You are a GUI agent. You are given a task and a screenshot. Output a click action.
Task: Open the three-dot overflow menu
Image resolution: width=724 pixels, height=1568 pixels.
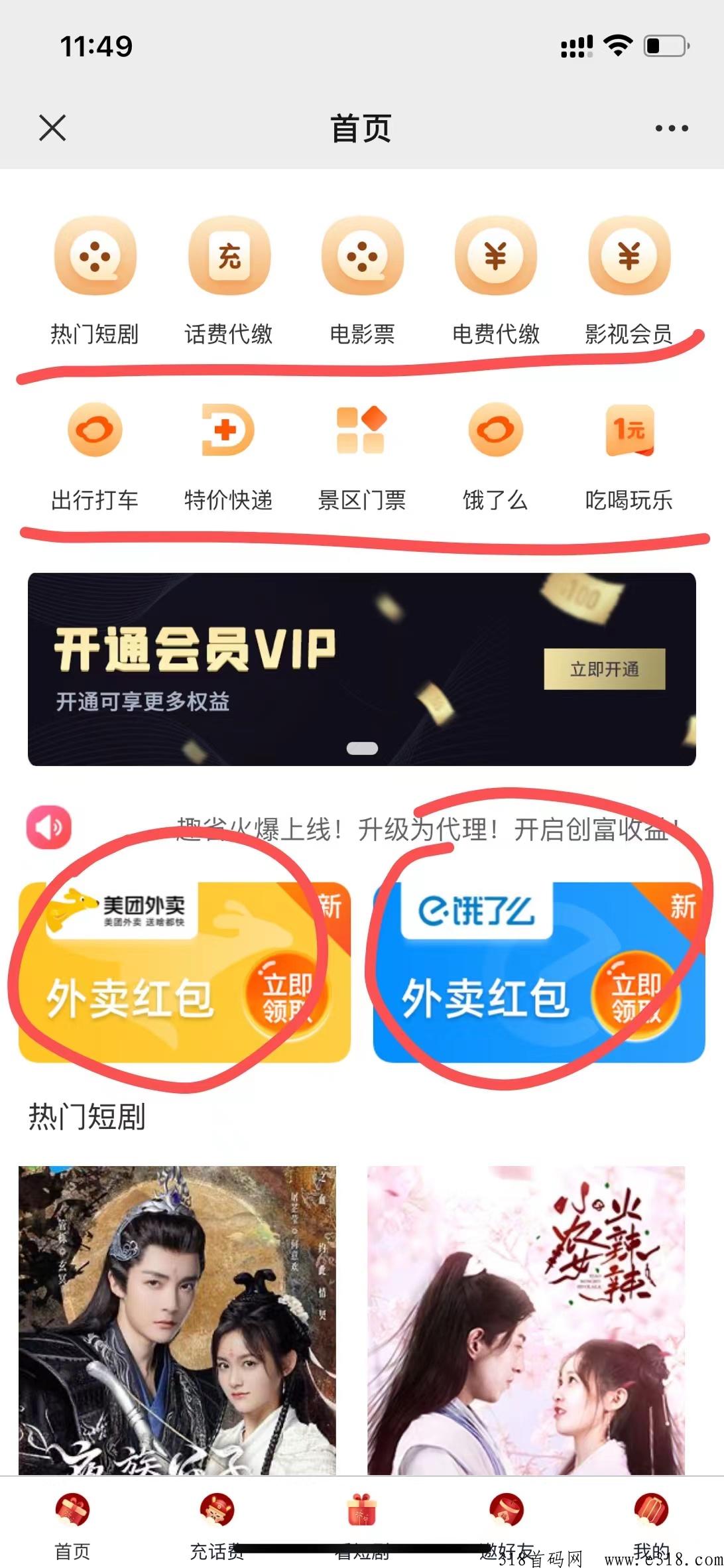pyautogui.click(x=671, y=128)
